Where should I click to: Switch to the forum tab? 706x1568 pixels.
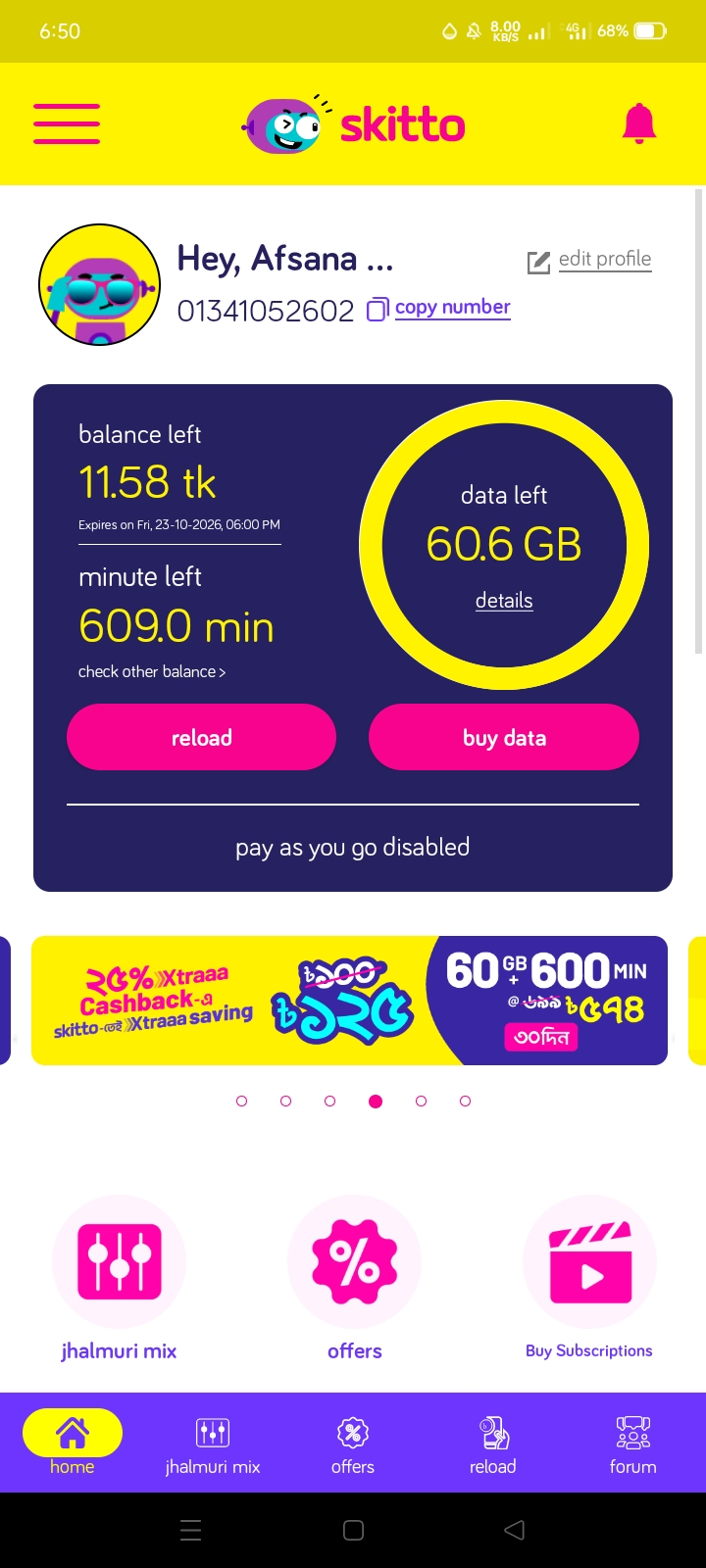pyautogui.click(x=632, y=1443)
